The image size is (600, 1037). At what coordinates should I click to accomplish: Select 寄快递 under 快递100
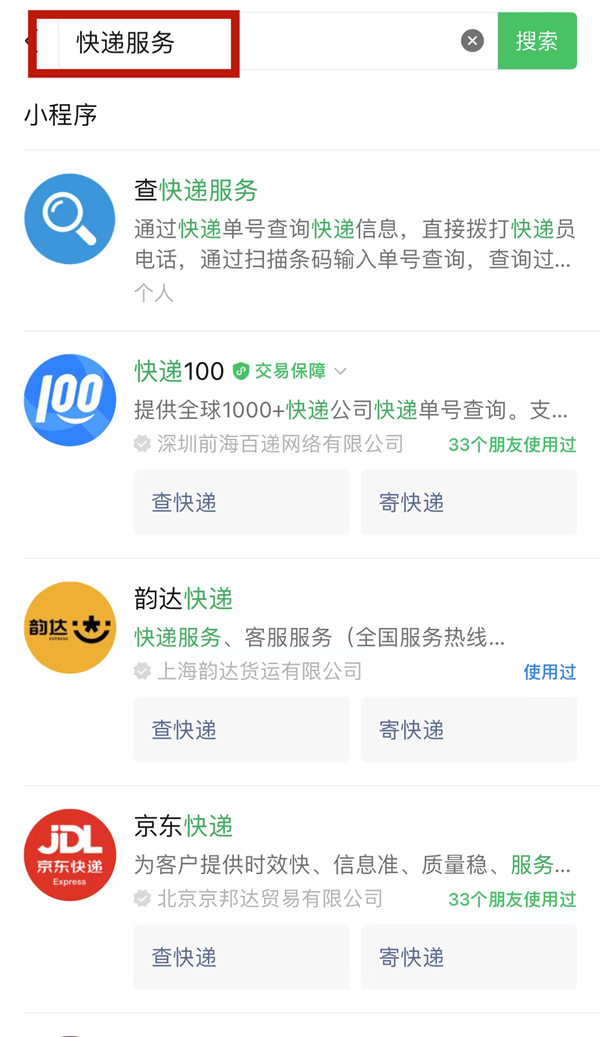click(468, 502)
